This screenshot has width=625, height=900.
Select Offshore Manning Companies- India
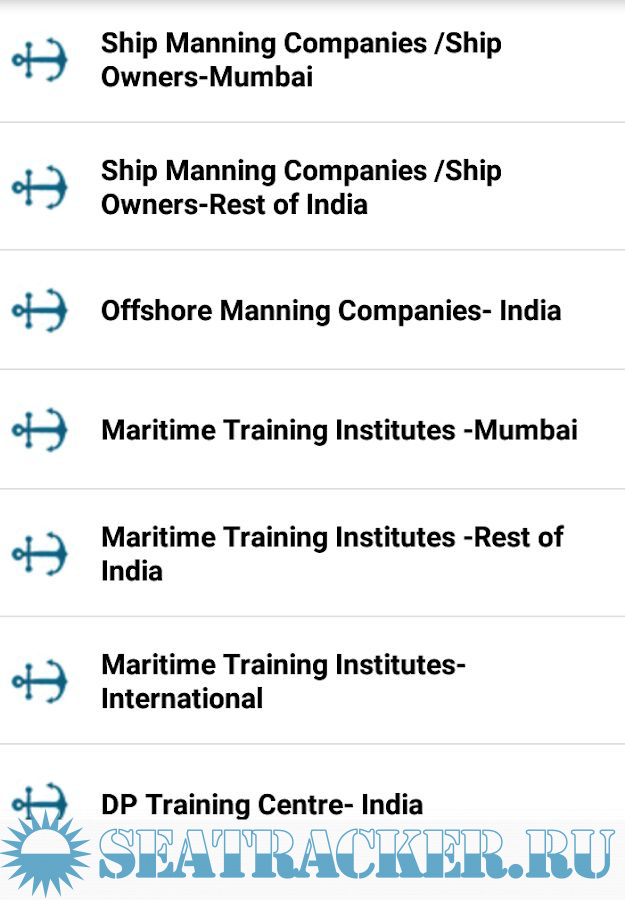[330, 310]
